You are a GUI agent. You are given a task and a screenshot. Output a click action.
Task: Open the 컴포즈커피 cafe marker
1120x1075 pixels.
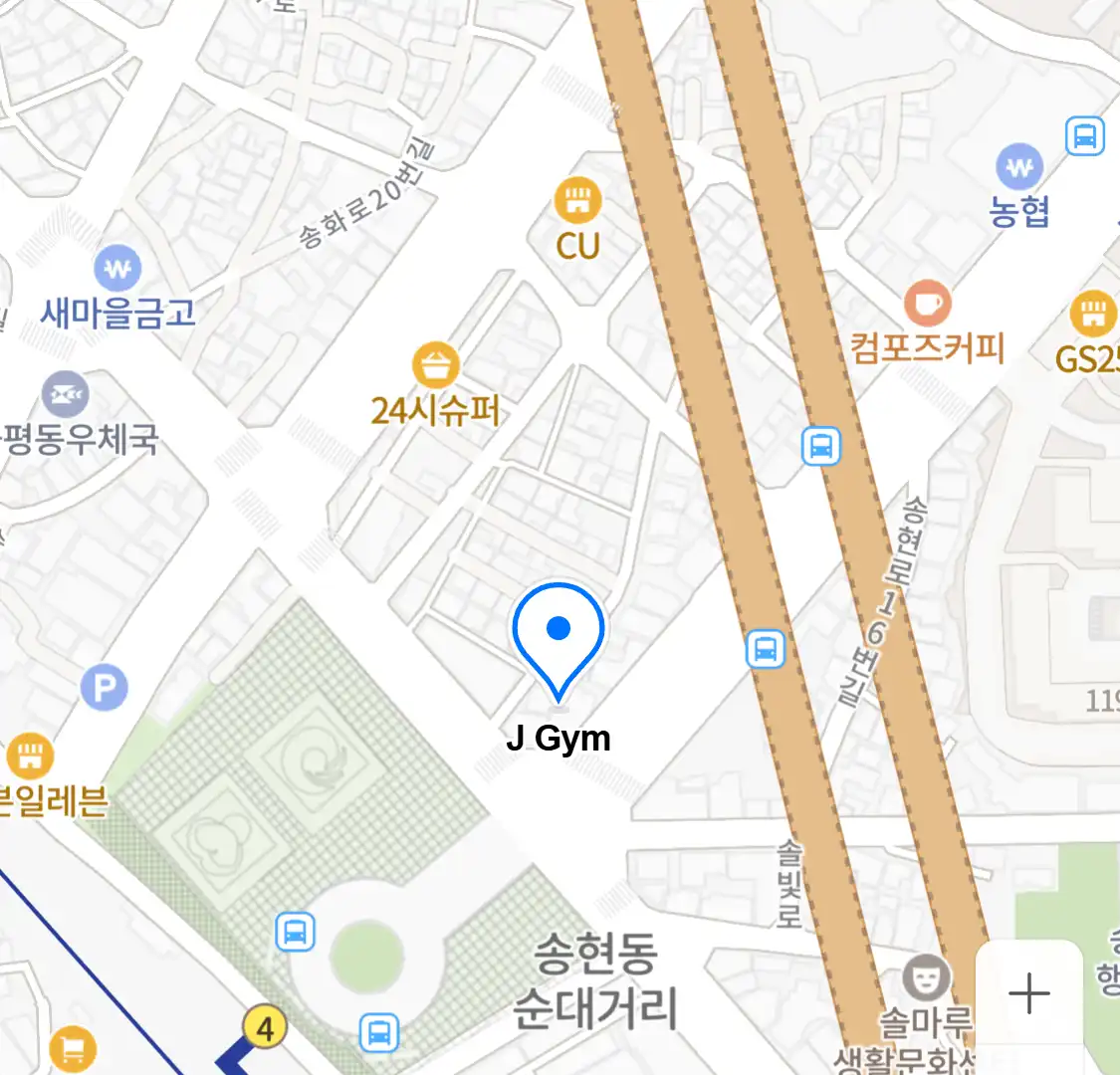pyautogui.click(x=927, y=303)
